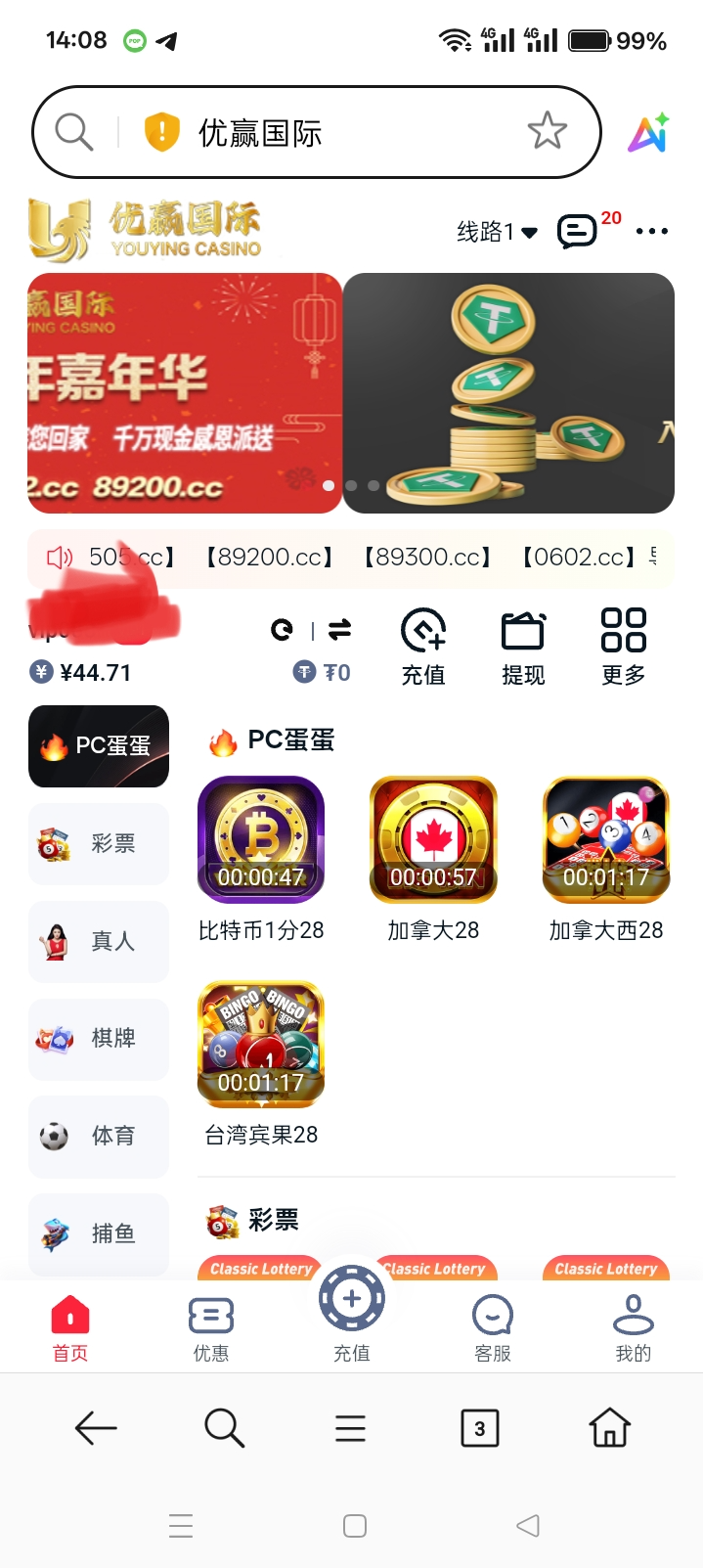Open the three-dot overflow menu
Image resolution: width=703 pixels, height=1568 pixels.
(652, 232)
